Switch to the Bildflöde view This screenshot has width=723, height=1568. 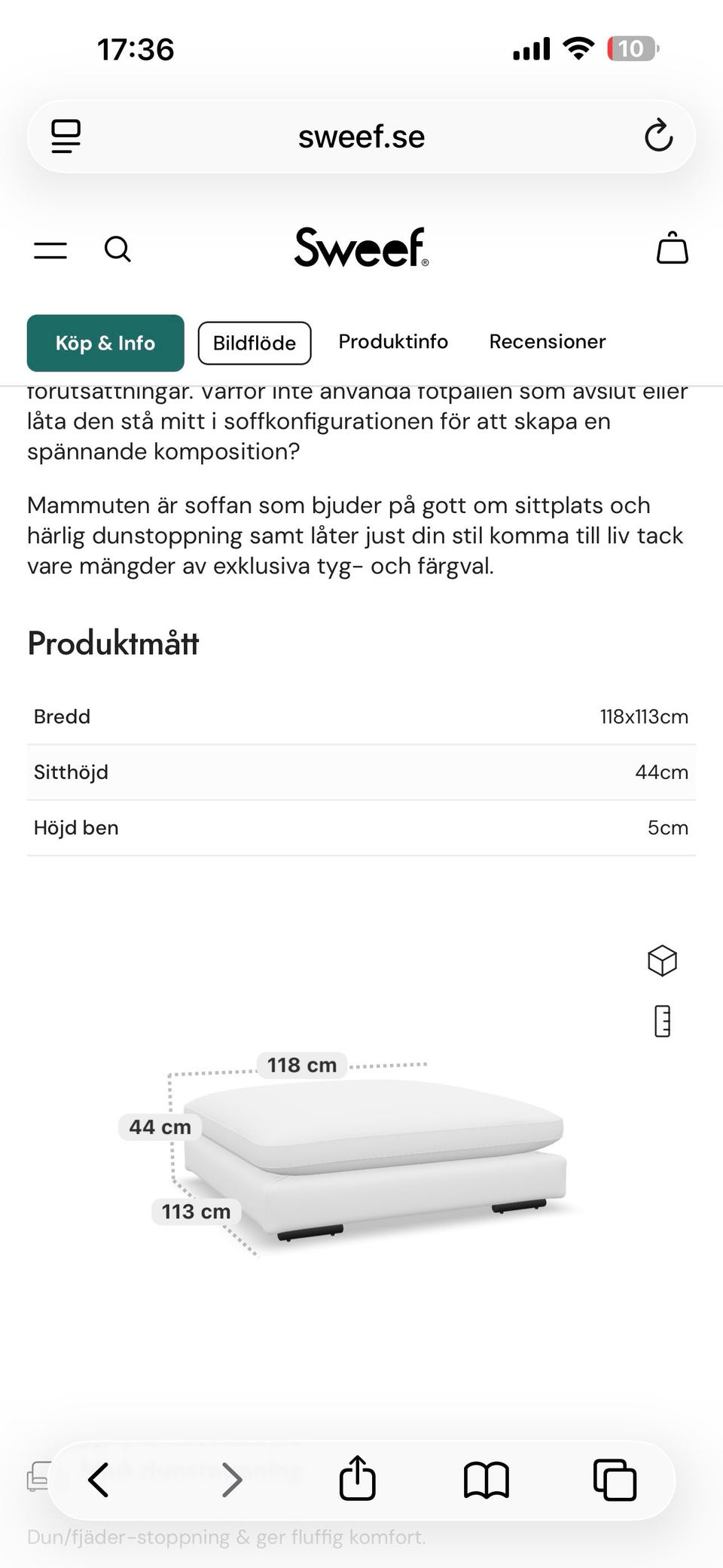(x=254, y=343)
